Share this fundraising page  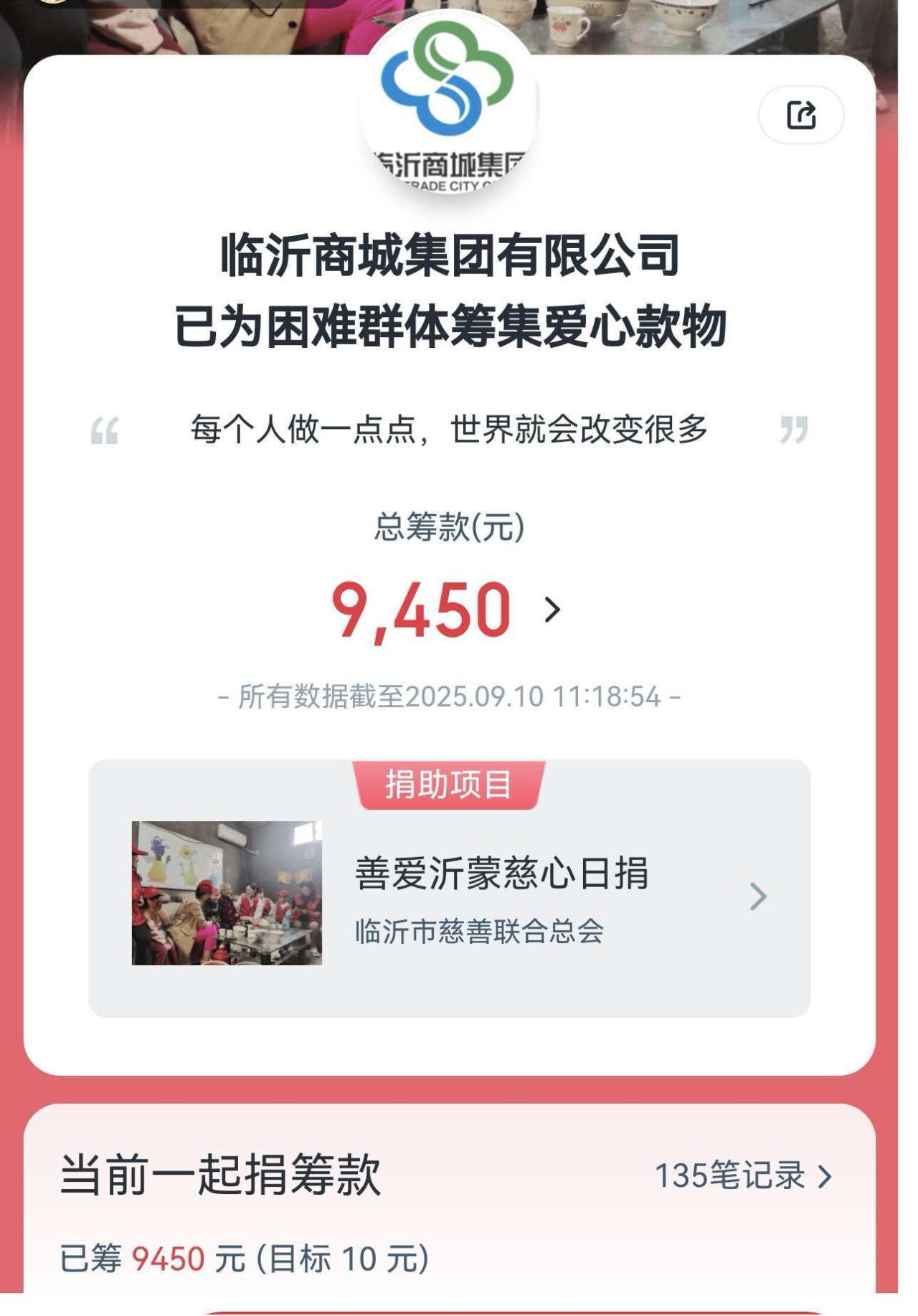801,115
